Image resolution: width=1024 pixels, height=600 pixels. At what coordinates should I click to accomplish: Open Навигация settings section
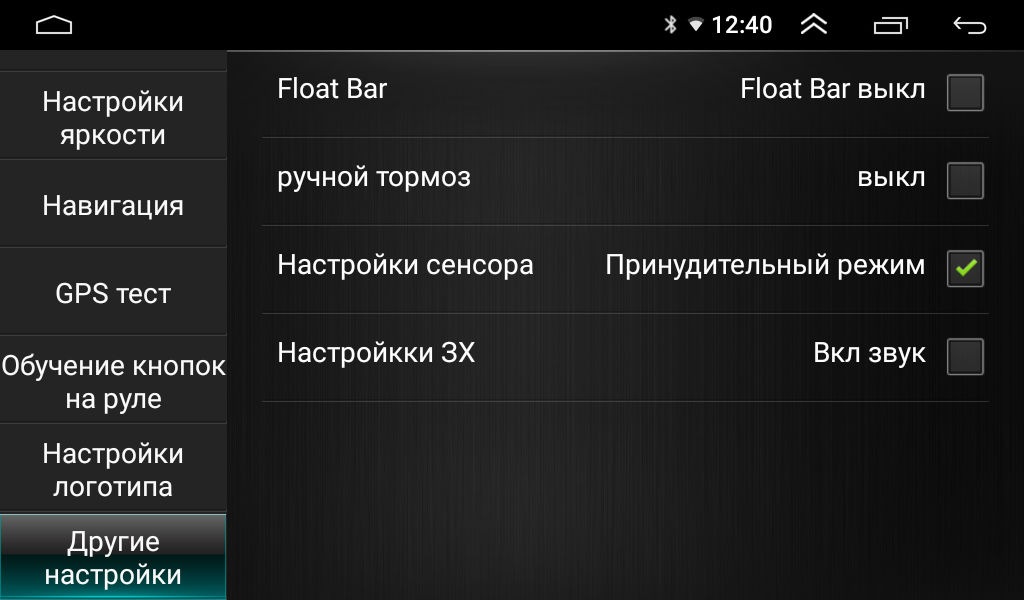point(113,206)
